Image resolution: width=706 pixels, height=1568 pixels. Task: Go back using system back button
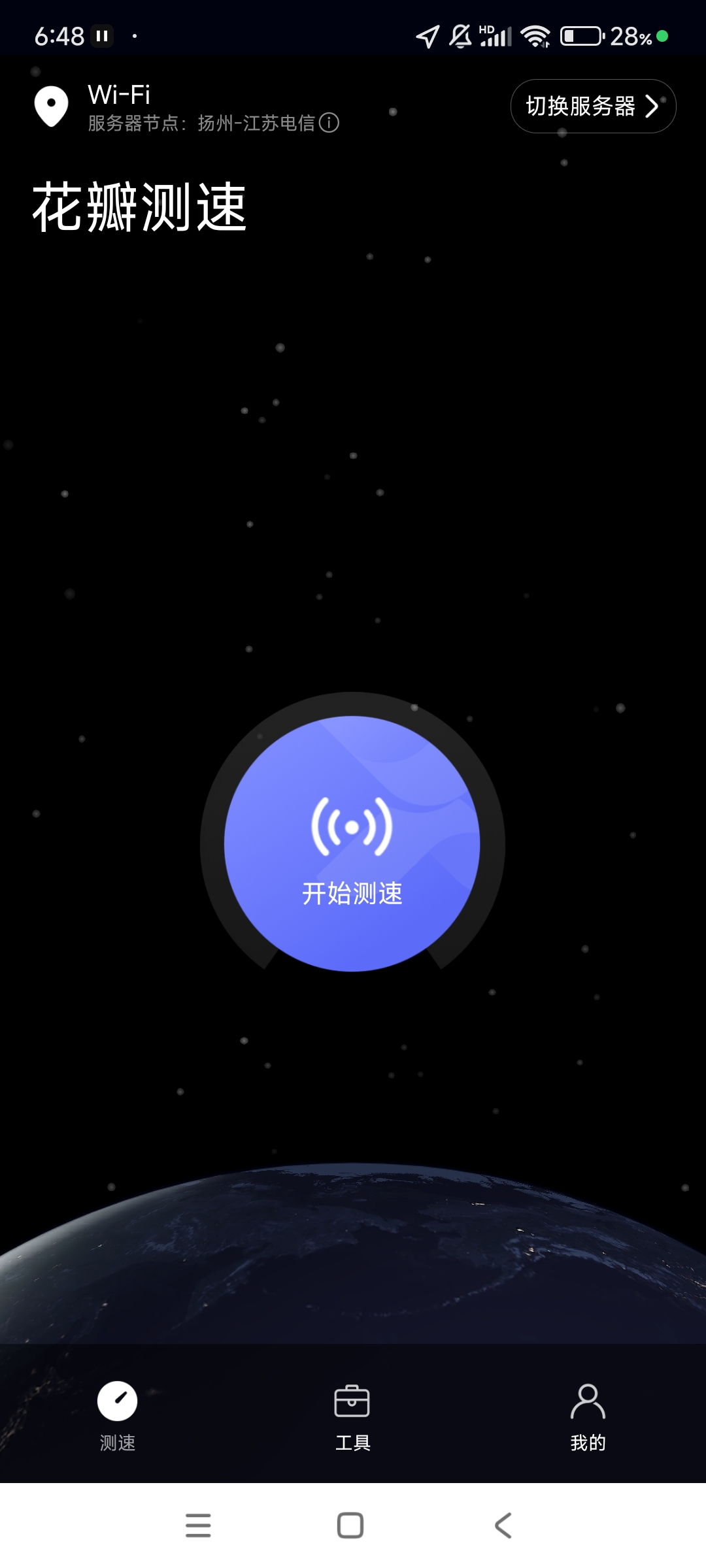pos(503,1526)
